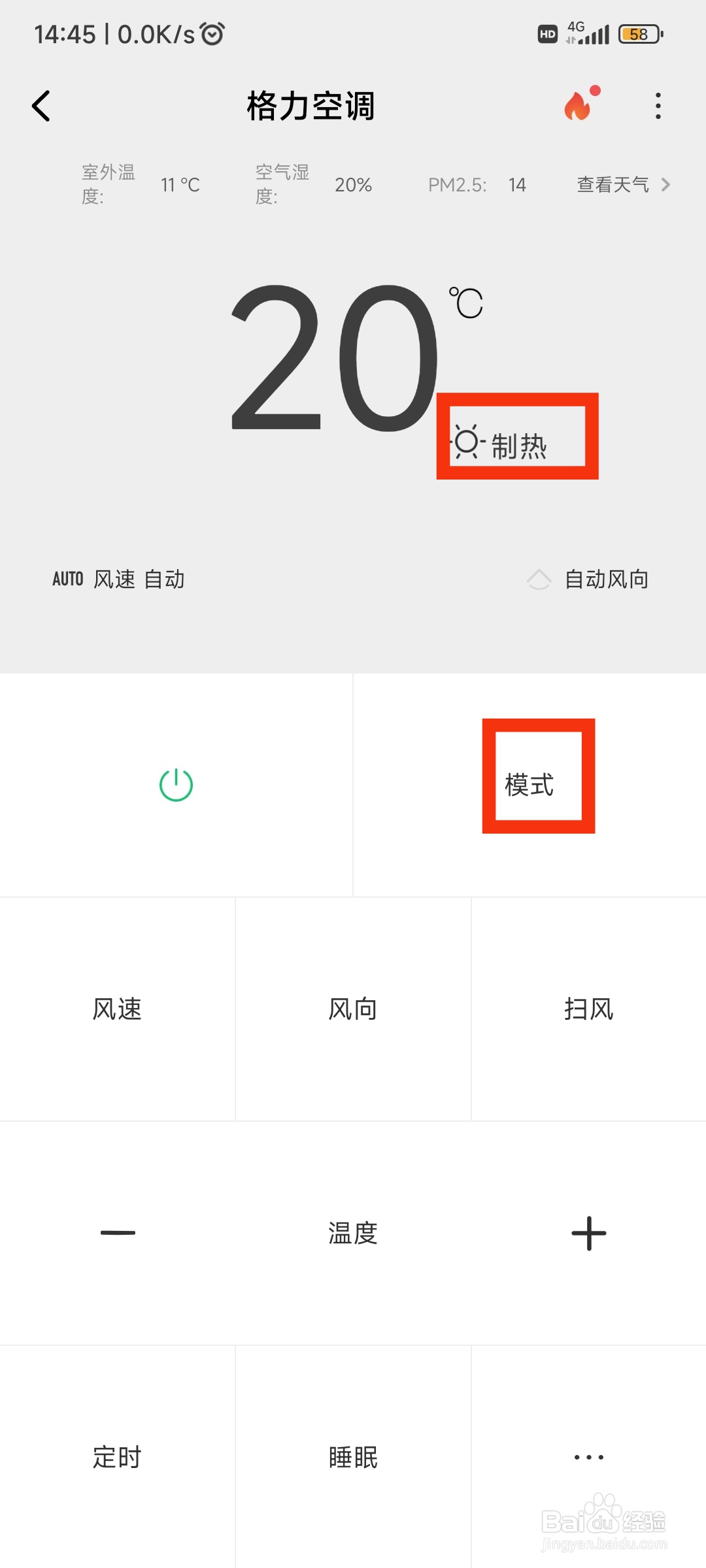Tap the PM2.5 reading of 14
706x1568 pixels.
(x=517, y=184)
